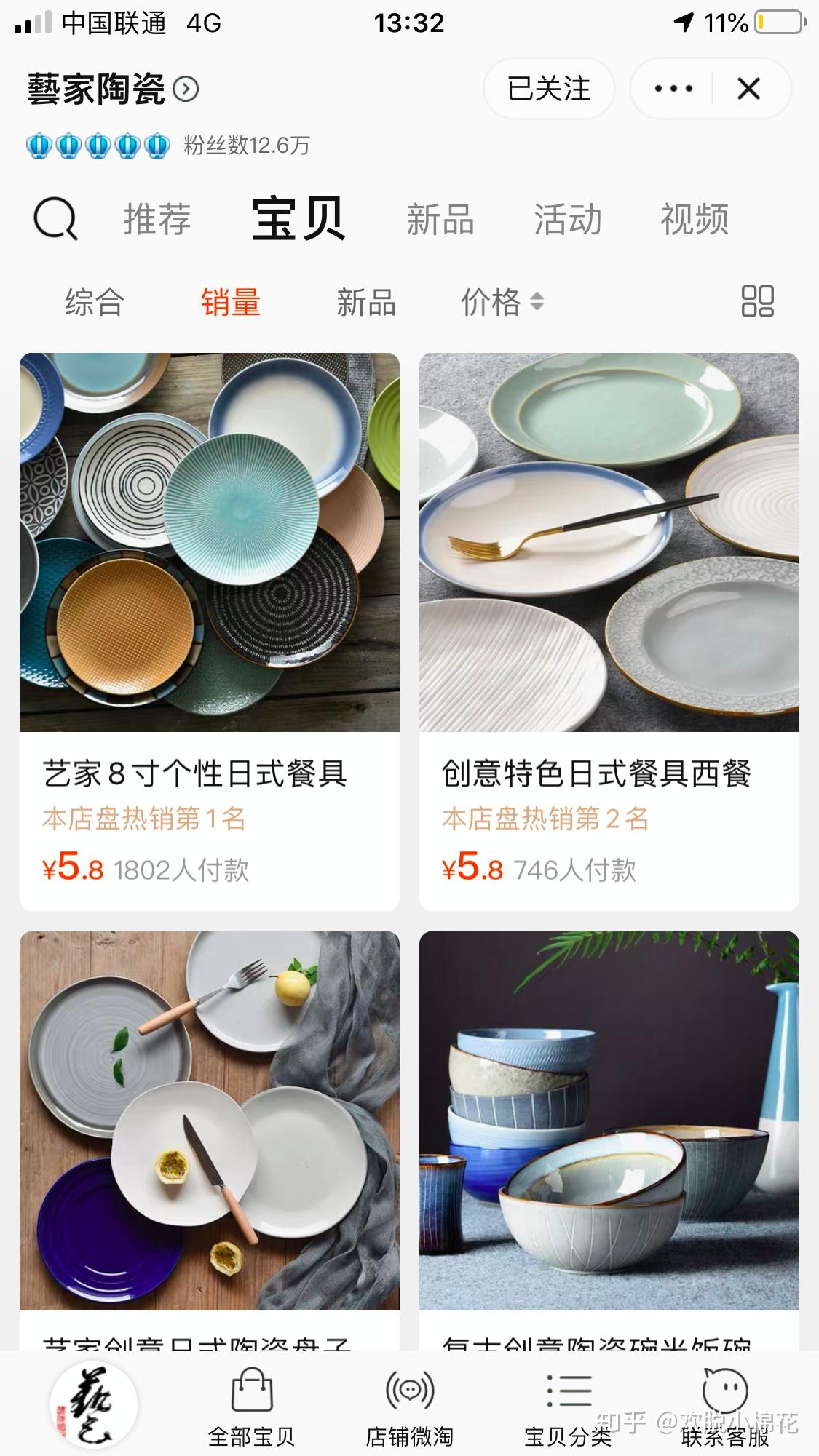
Task: Switch to the 新品 top tab
Action: point(440,219)
